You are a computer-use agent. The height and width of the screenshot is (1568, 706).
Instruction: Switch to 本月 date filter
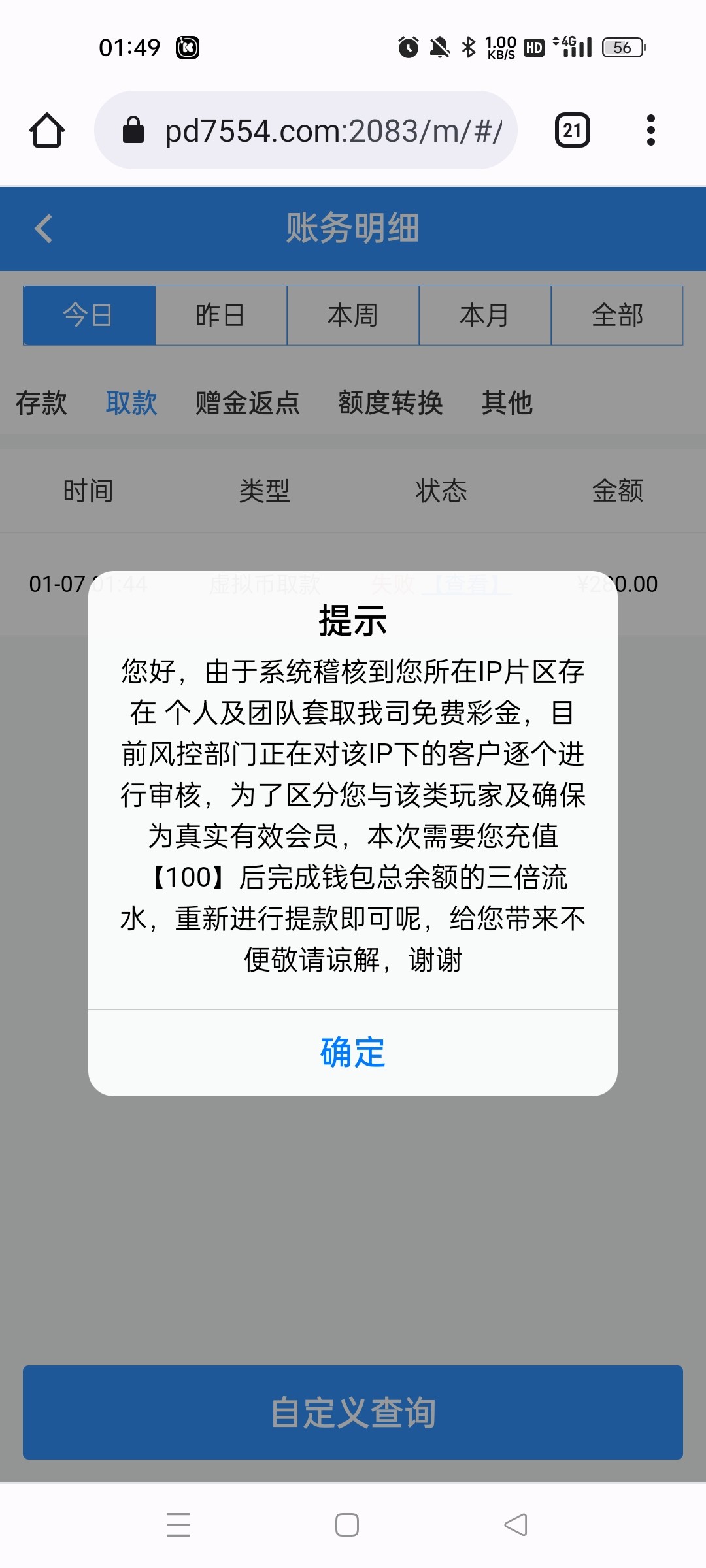(485, 316)
